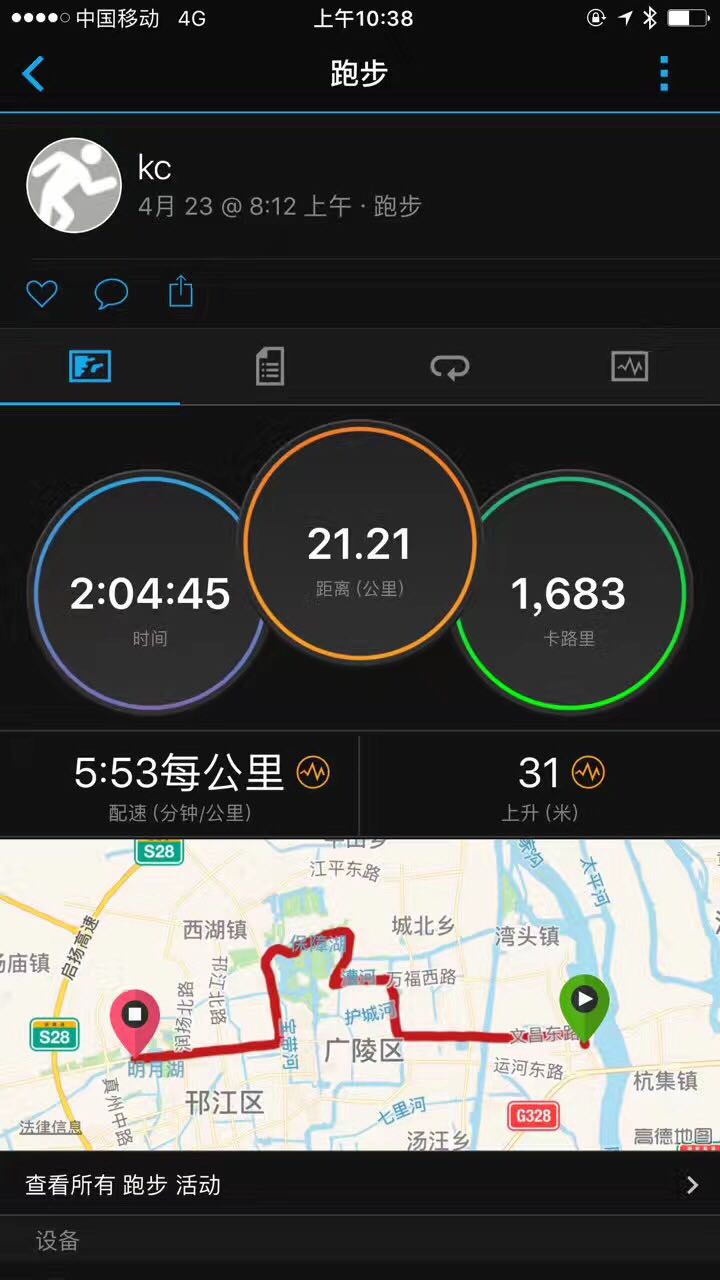Open 查看所有 跑步 活动 row
Viewport: 720px width, 1280px height.
(360, 1185)
